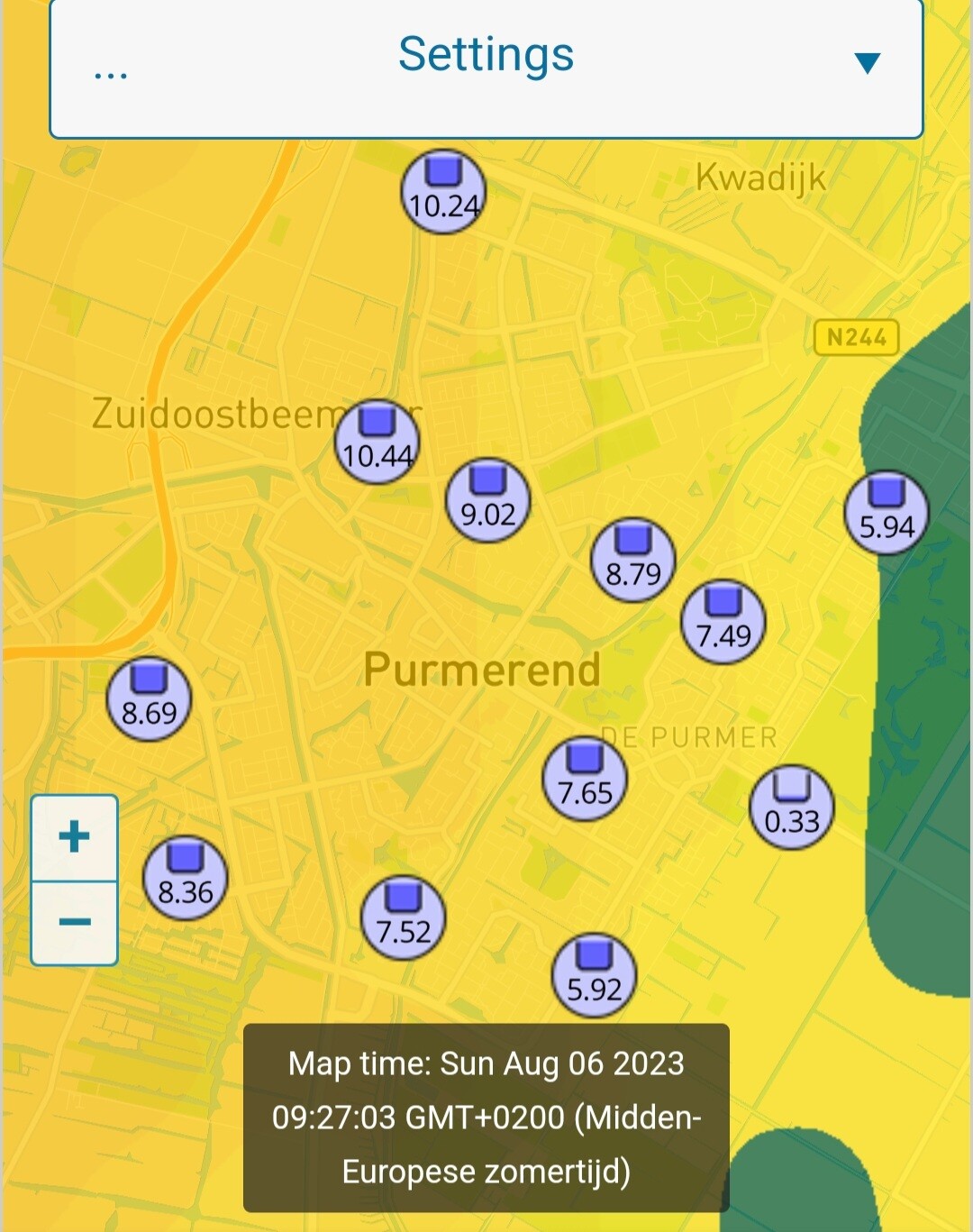Select the station marker reading 7.65
Viewport: 973px width, 1232px height.
(585, 780)
